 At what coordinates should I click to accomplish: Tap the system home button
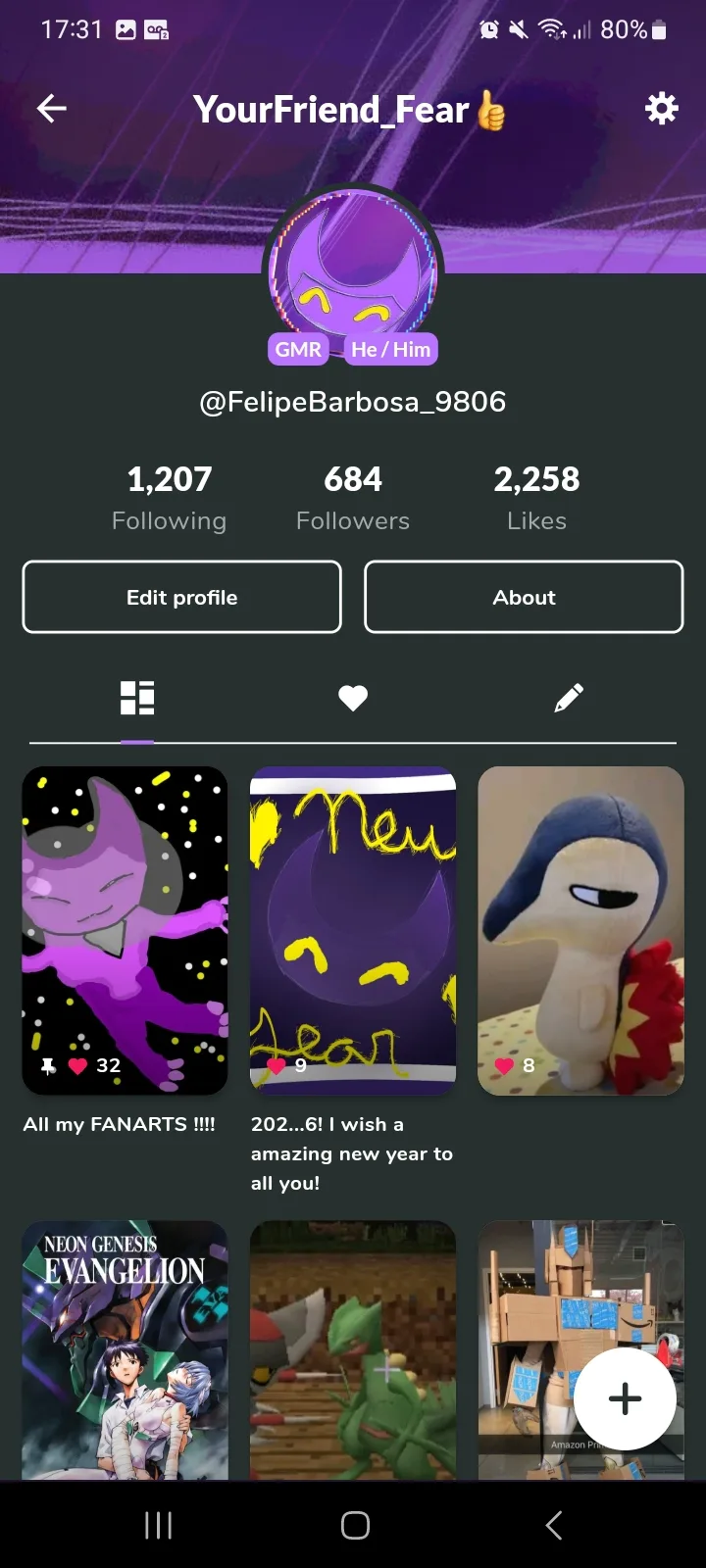pyautogui.click(x=355, y=1525)
